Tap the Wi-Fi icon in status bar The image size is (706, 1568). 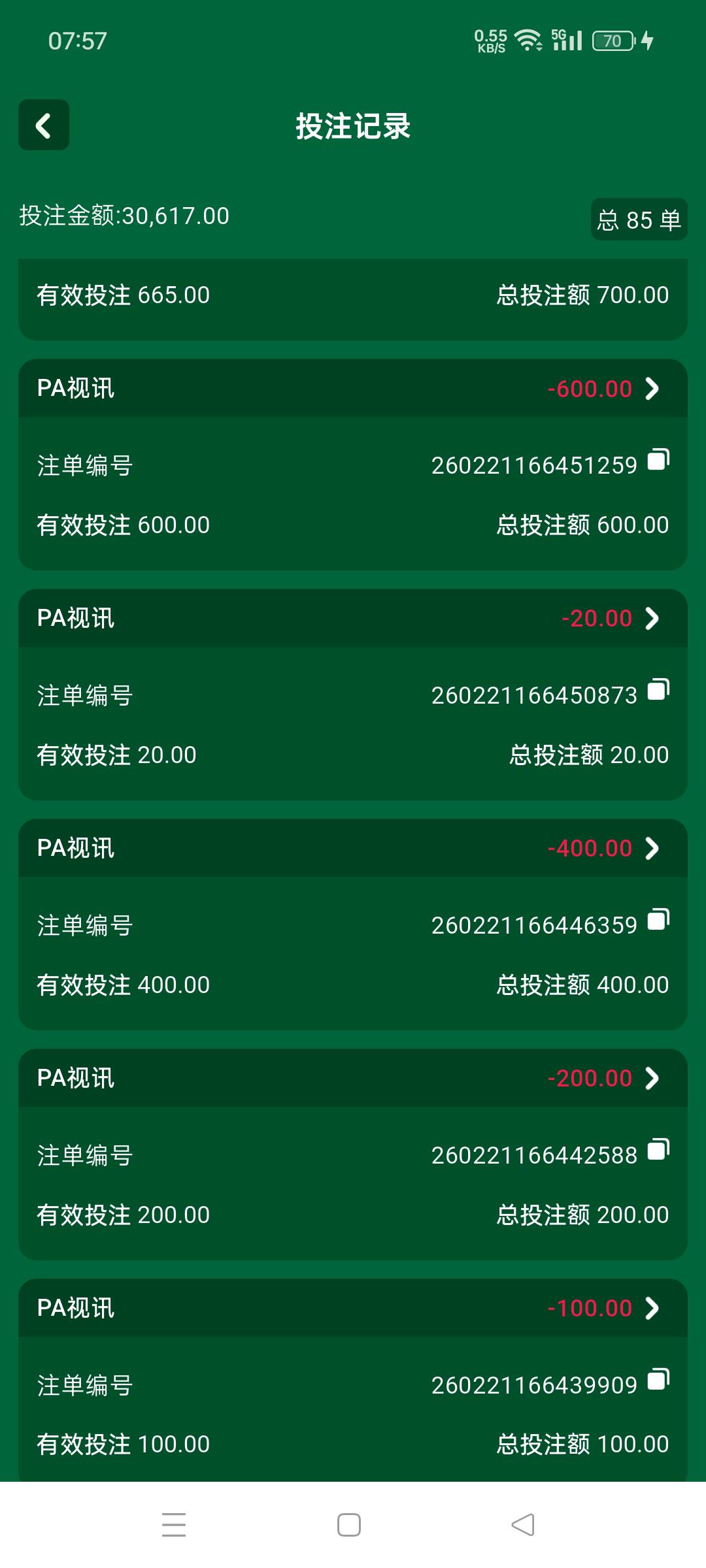(527, 41)
